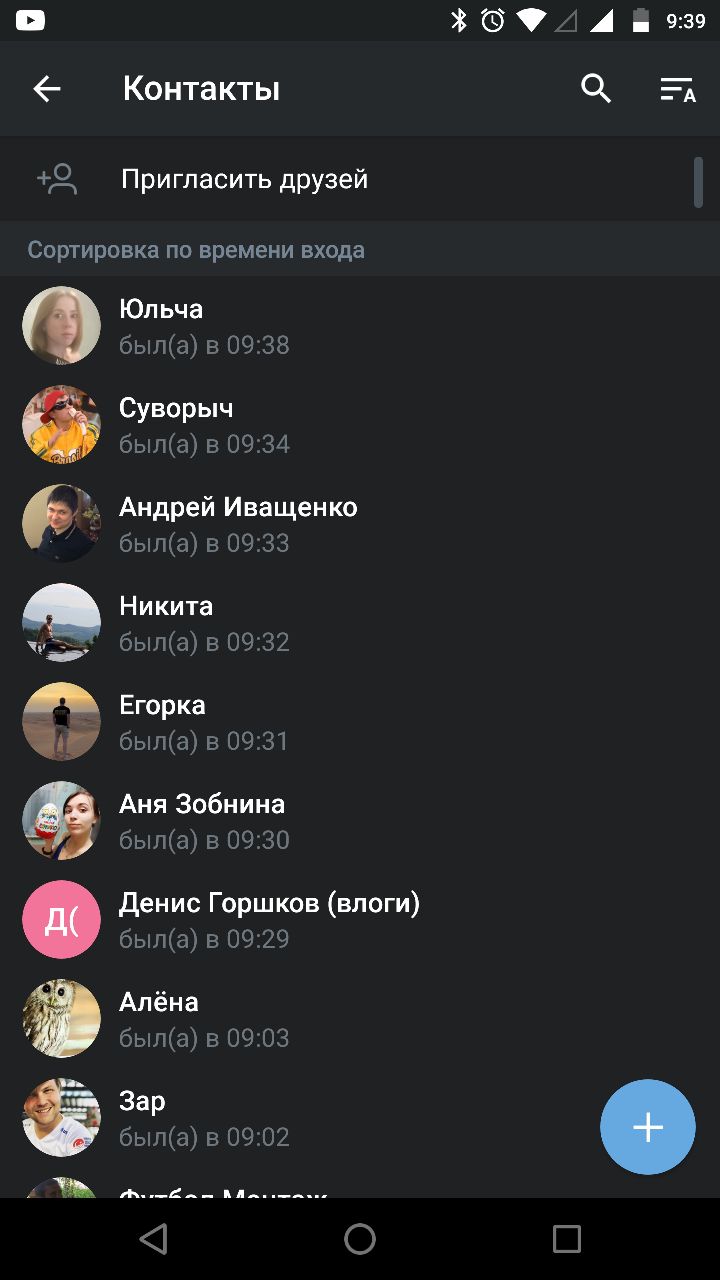Open contact search
The image size is (720, 1280).
(596, 89)
